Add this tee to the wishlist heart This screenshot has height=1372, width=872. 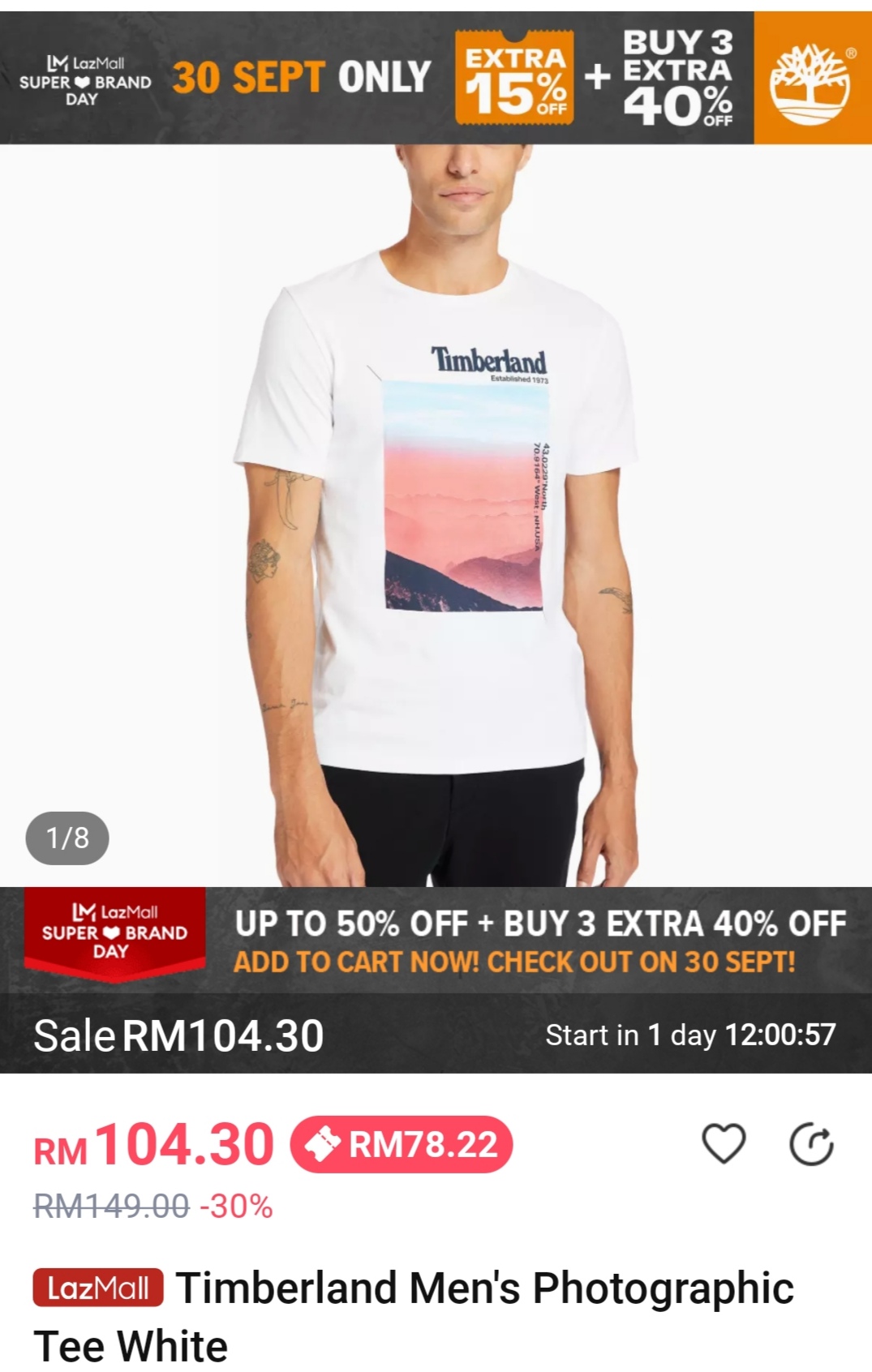(723, 1144)
